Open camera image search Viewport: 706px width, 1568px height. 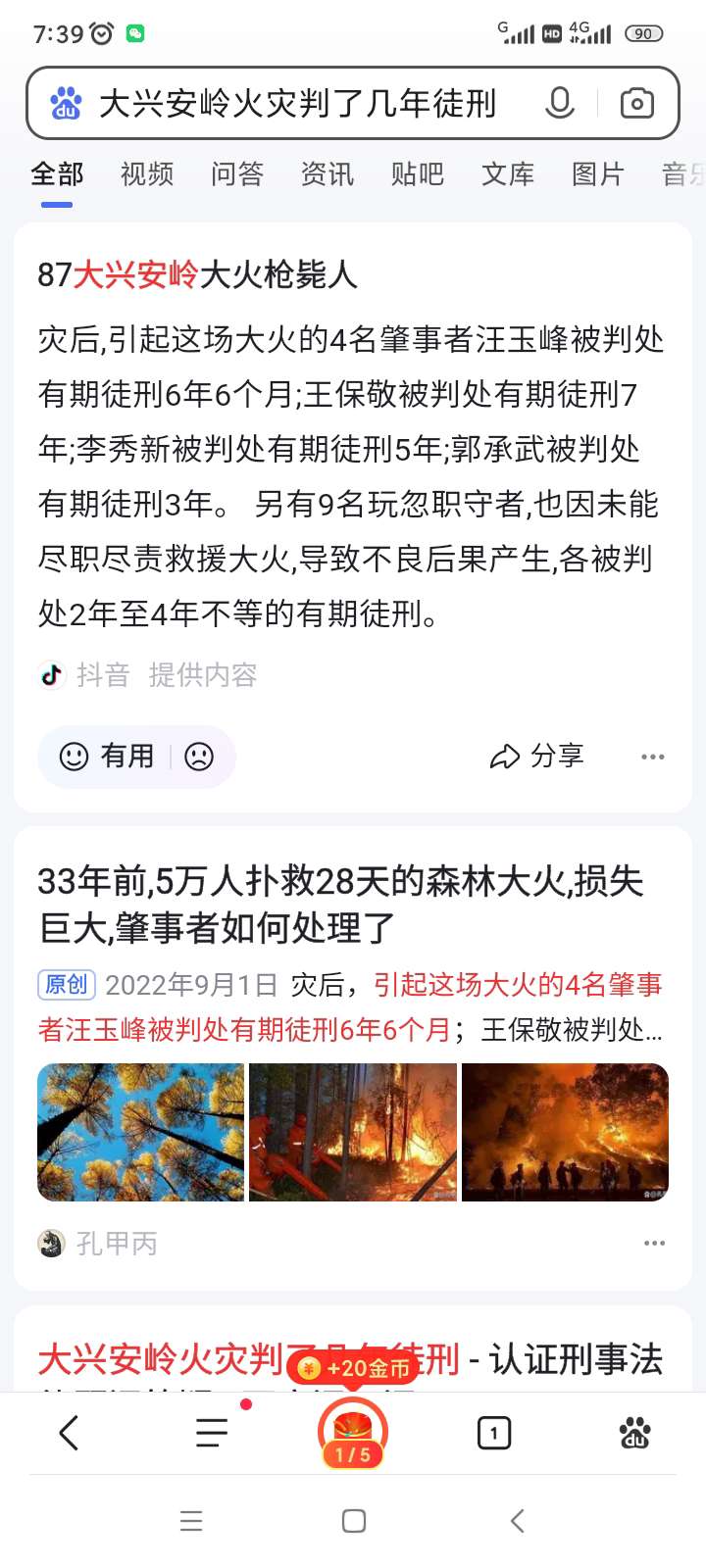(636, 103)
